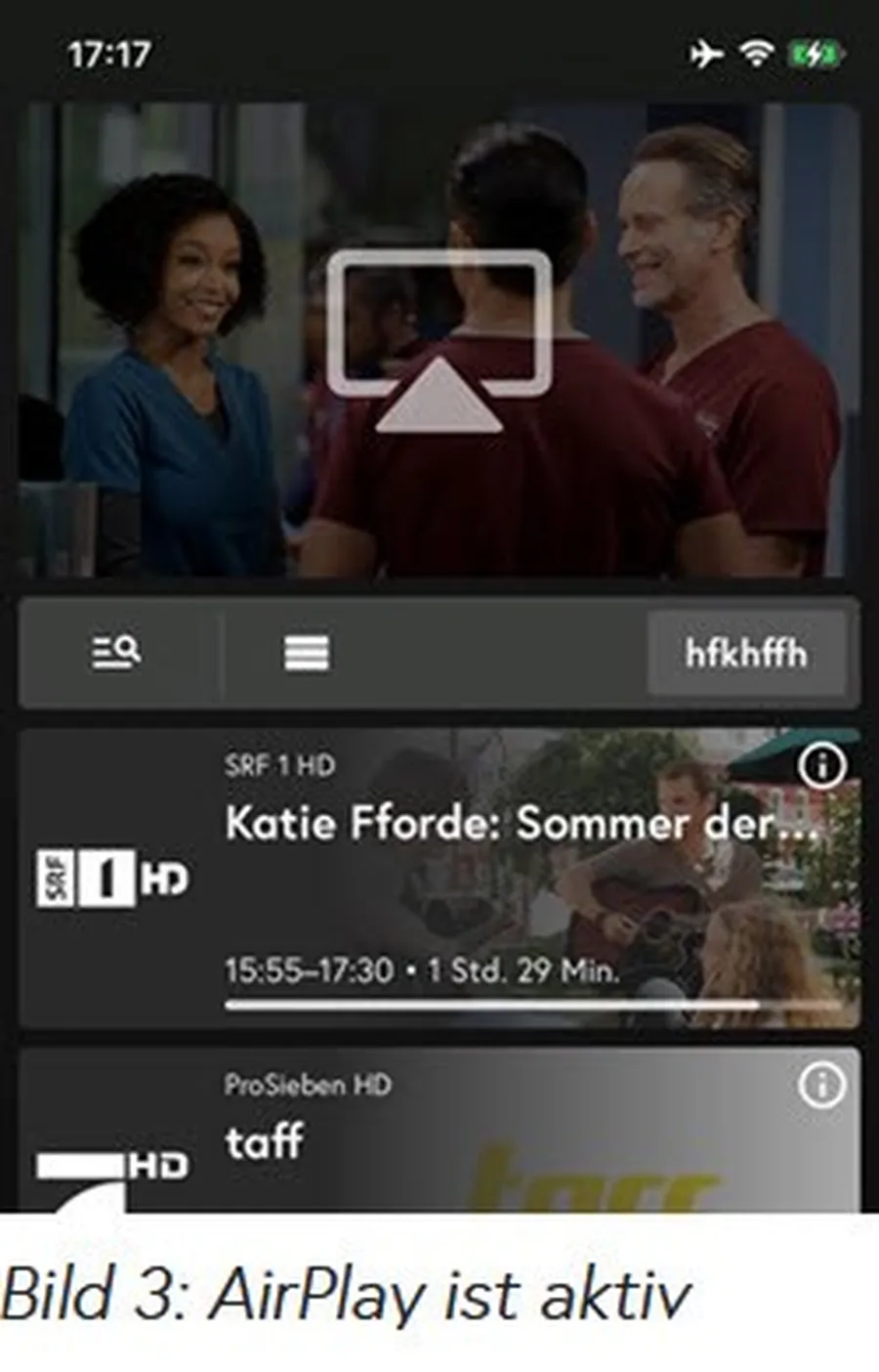The height and width of the screenshot is (1372, 879).
Task: Open the channel search filter icon
Action: tap(117, 653)
